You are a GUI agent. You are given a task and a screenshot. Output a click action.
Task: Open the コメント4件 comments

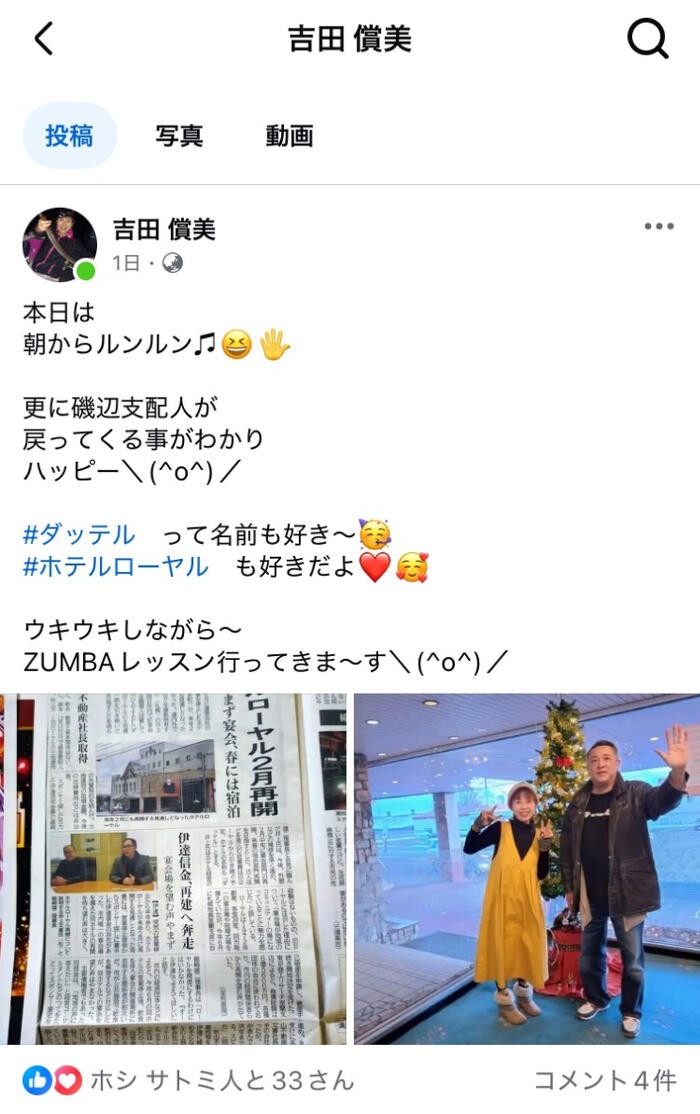(604, 1080)
